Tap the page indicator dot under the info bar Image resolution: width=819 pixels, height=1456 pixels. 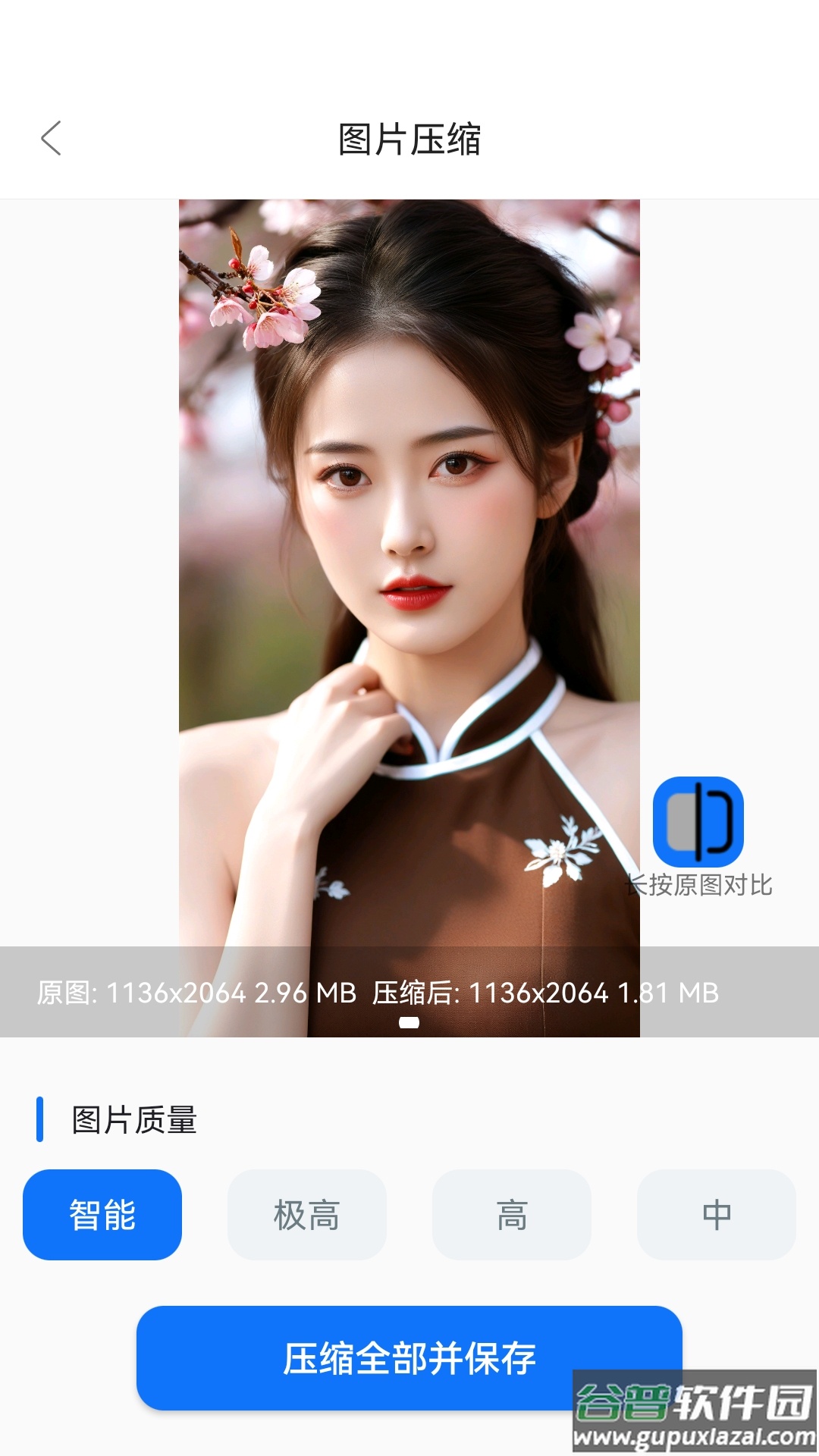(x=409, y=1021)
